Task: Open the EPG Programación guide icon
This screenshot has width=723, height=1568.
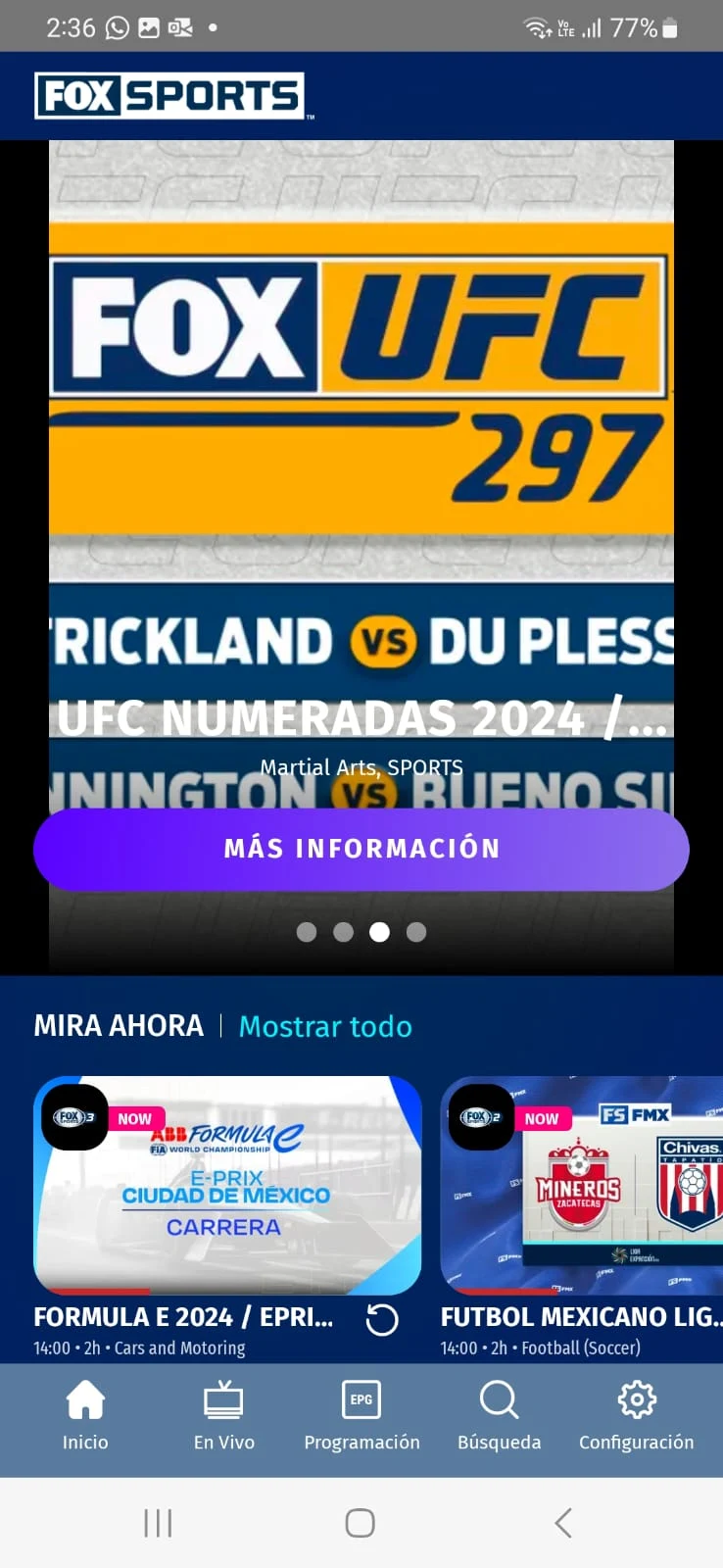Action: (x=361, y=1399)
